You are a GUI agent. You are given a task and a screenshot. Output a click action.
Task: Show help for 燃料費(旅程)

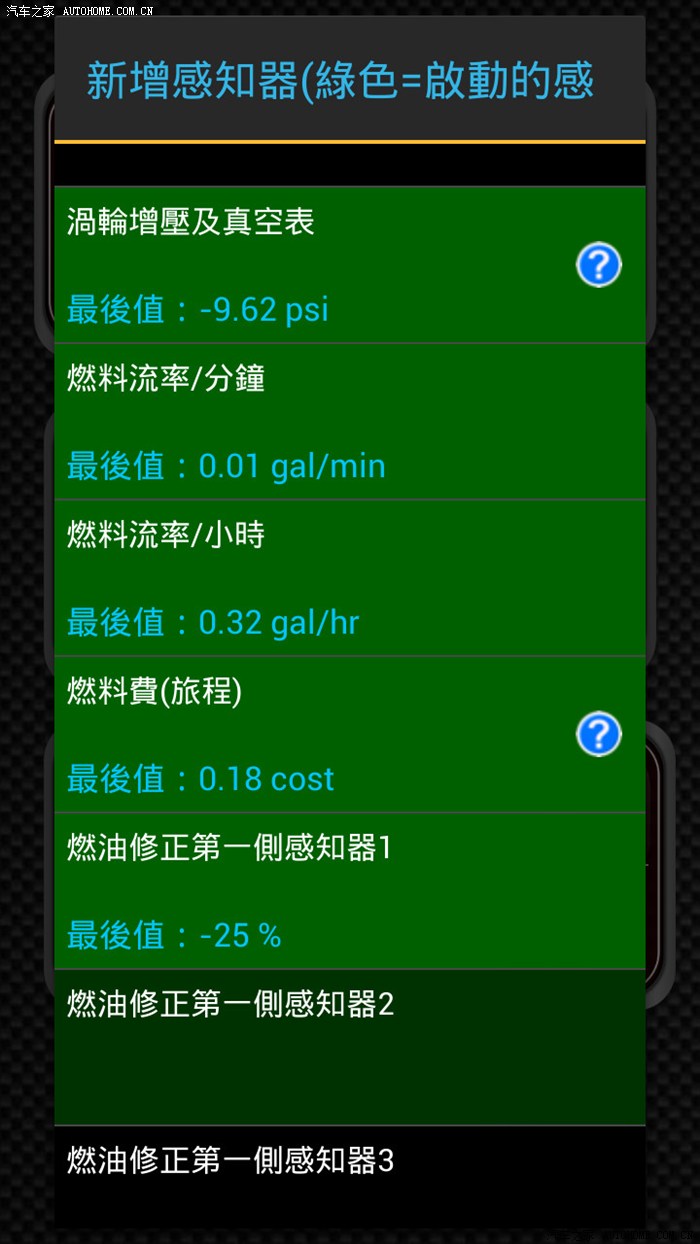[x=598, y=734]
